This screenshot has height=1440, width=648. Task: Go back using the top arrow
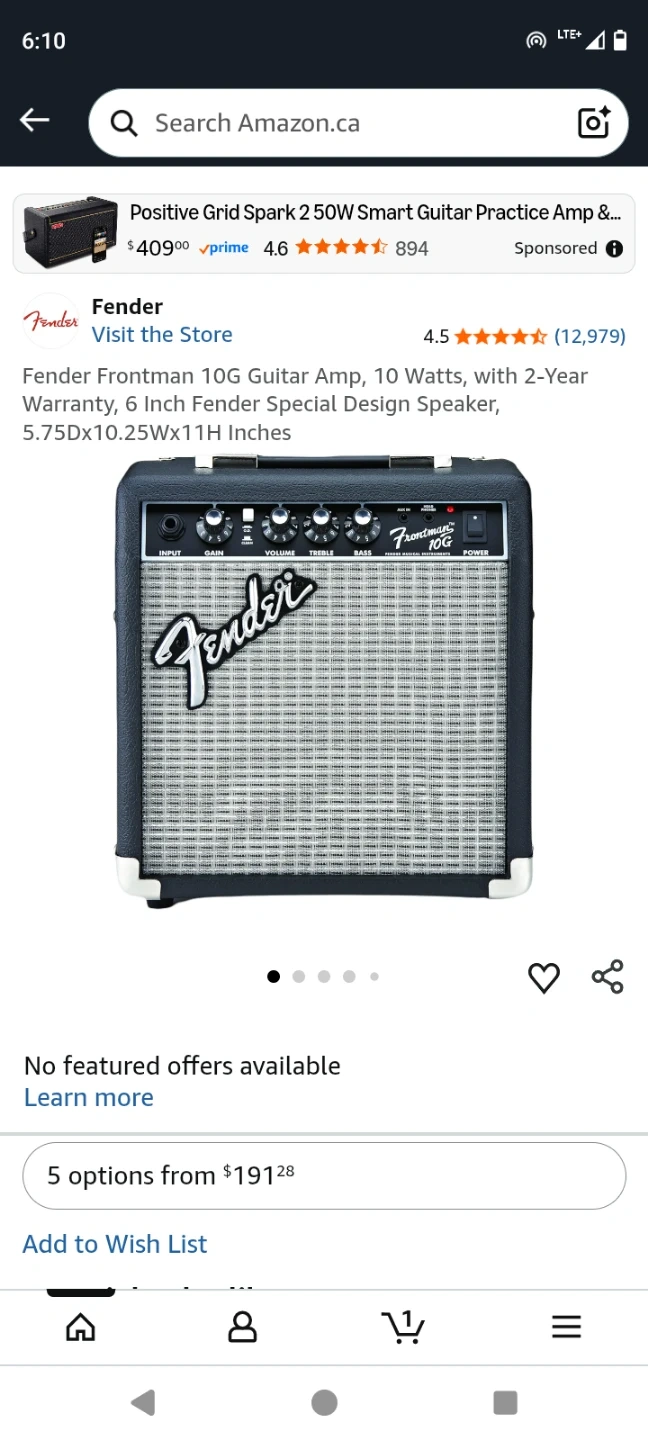click(34, 121)
